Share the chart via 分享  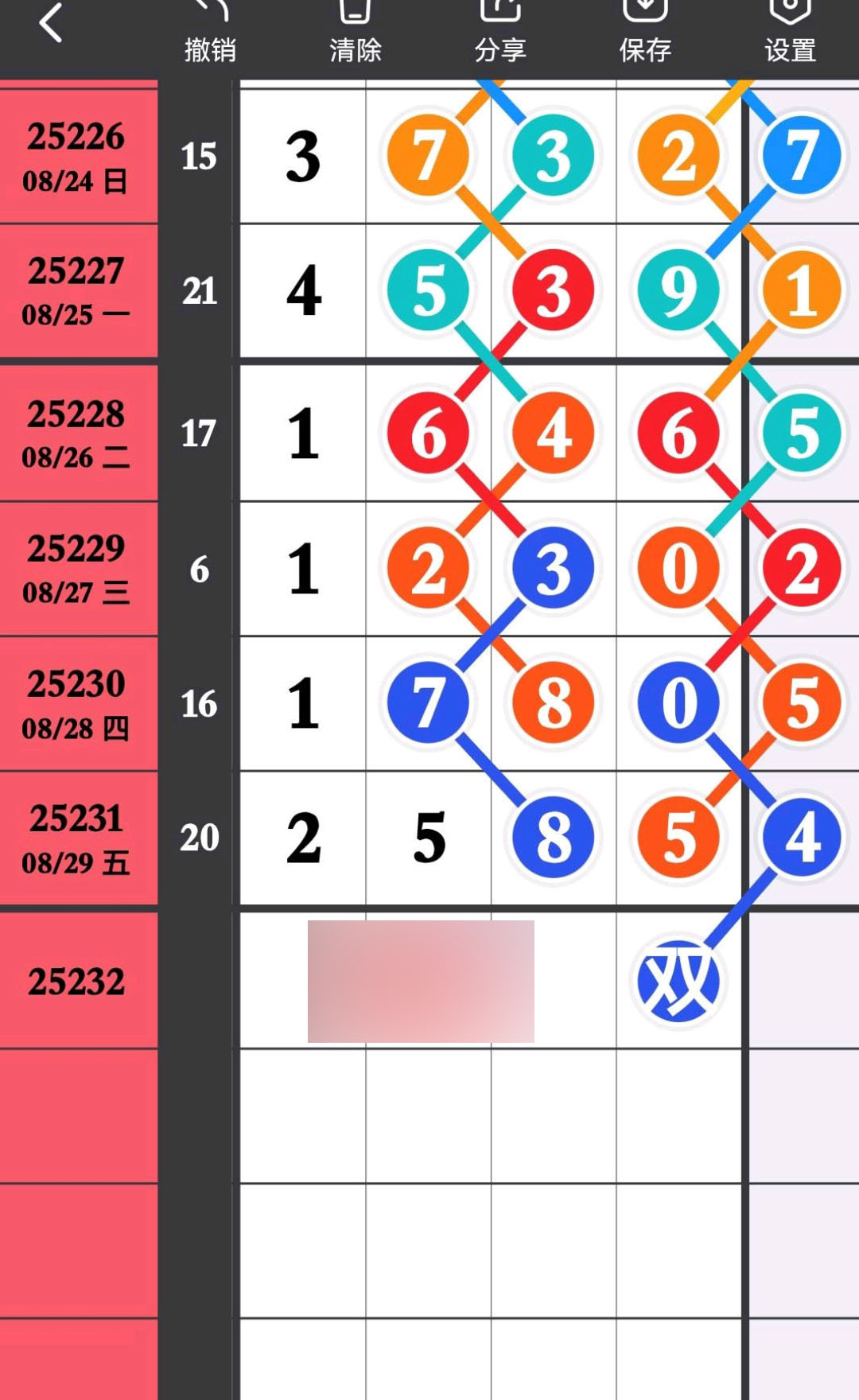click(x=500, y=33)
